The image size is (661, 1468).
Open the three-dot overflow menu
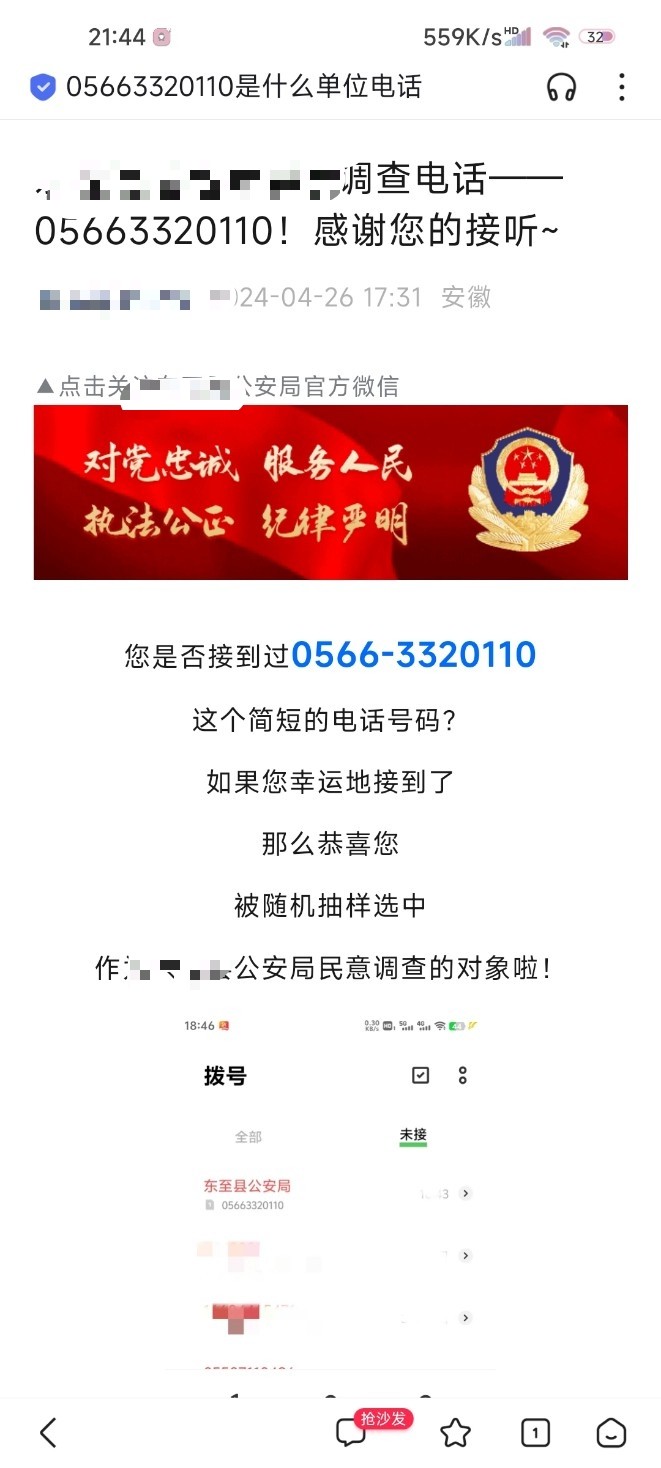pos(622,87)
